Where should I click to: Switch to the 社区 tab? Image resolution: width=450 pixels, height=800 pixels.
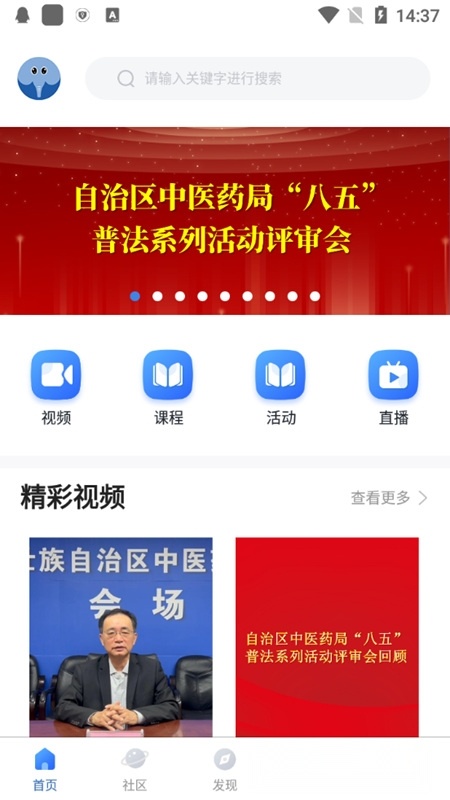tap(135, 769)
